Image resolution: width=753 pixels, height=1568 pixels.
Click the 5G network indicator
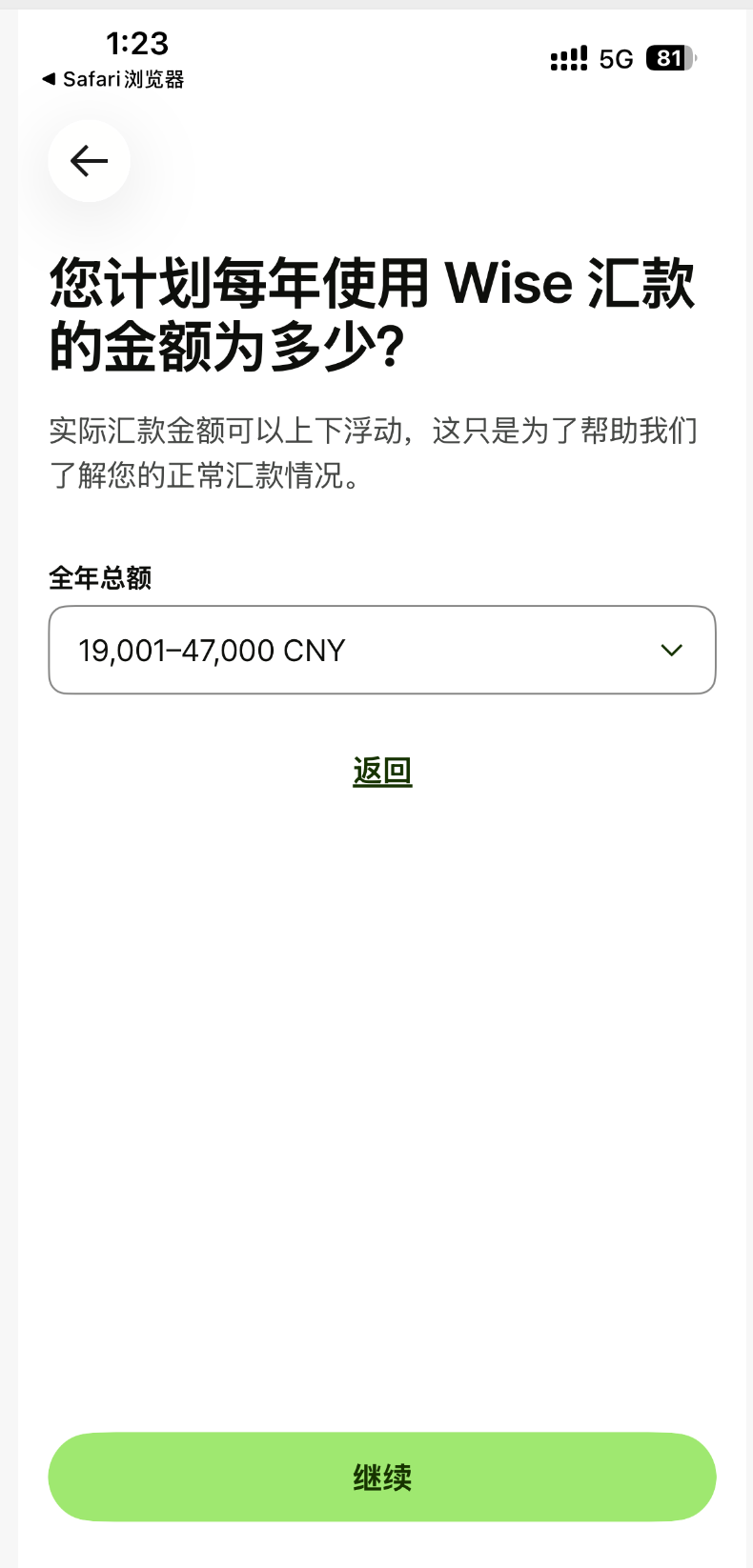pyautogui.click(x=616, y=59)
